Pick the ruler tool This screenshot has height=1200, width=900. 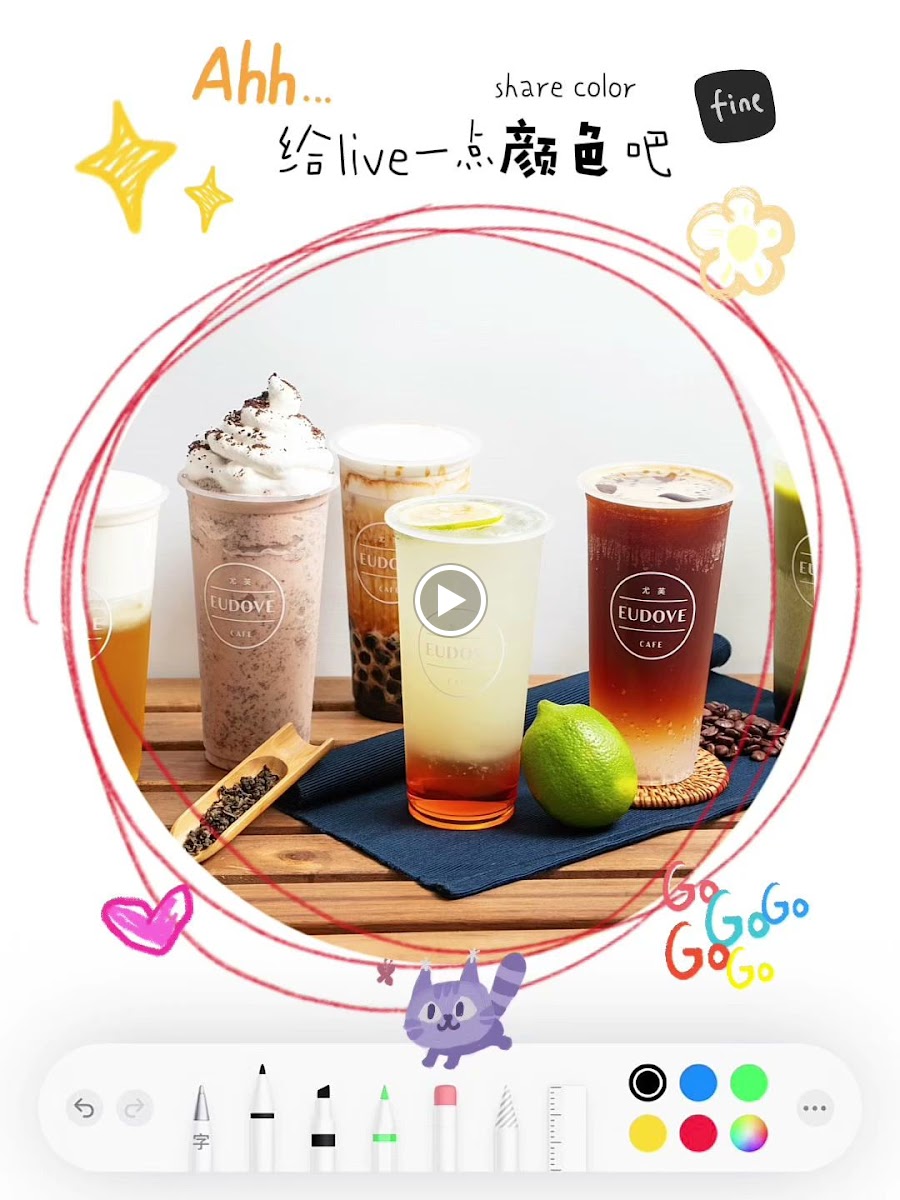click(567, 1128)
